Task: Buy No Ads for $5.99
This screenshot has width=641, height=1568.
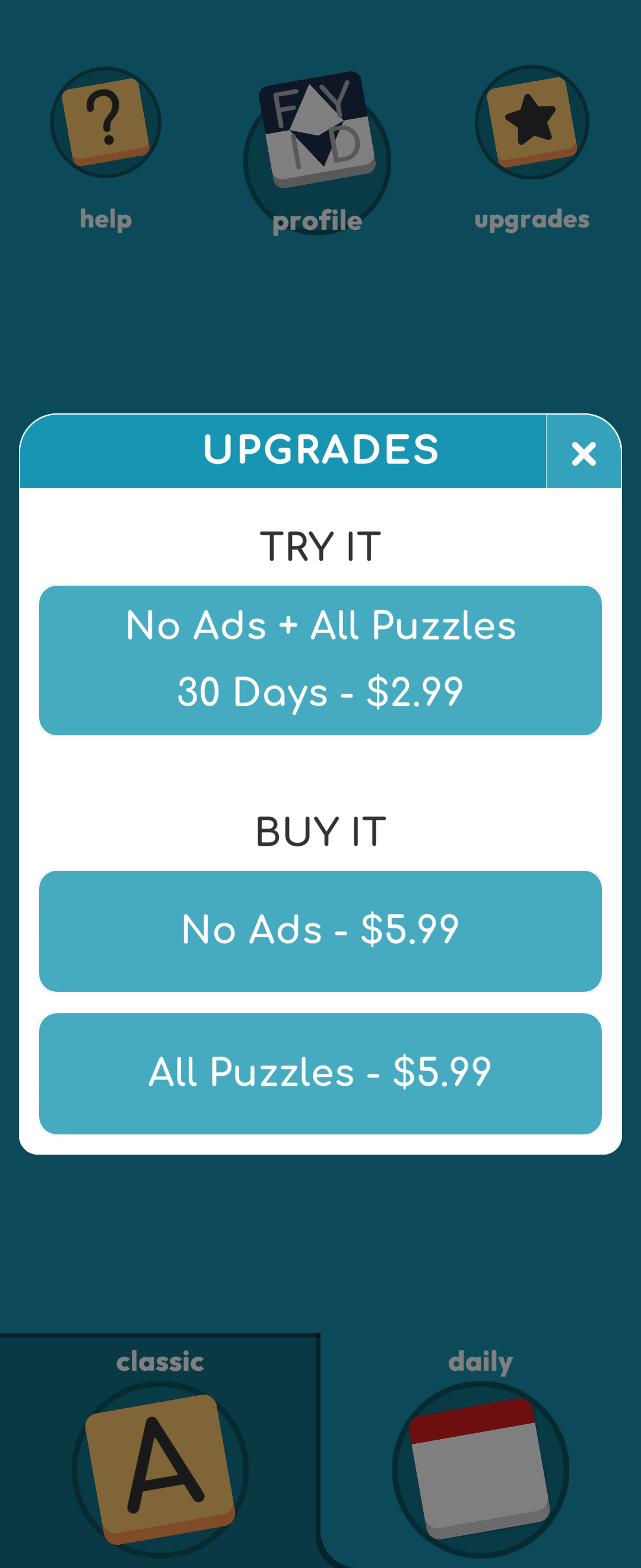Action: (x=320, y=931)
